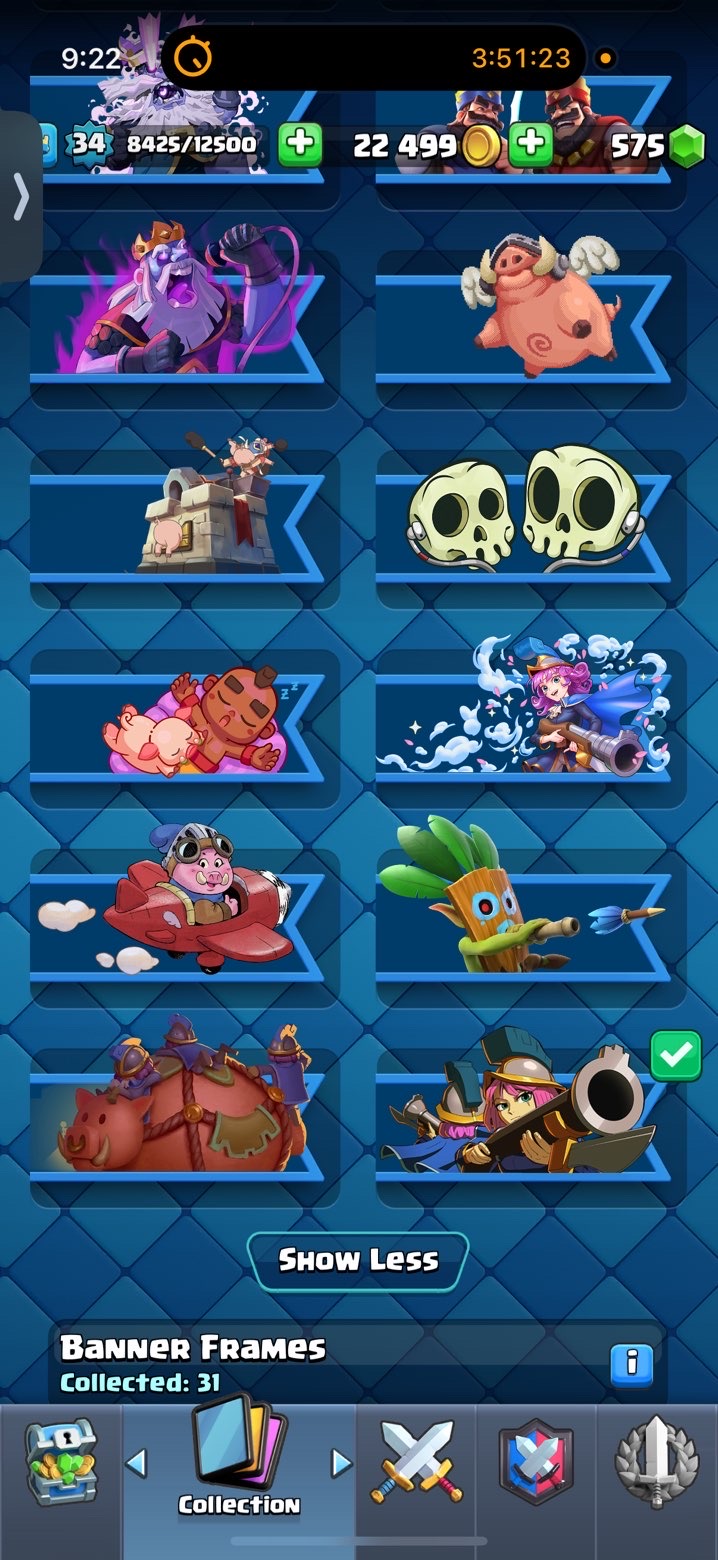Select the pig pilot red airplane banner

pos(180,916)
